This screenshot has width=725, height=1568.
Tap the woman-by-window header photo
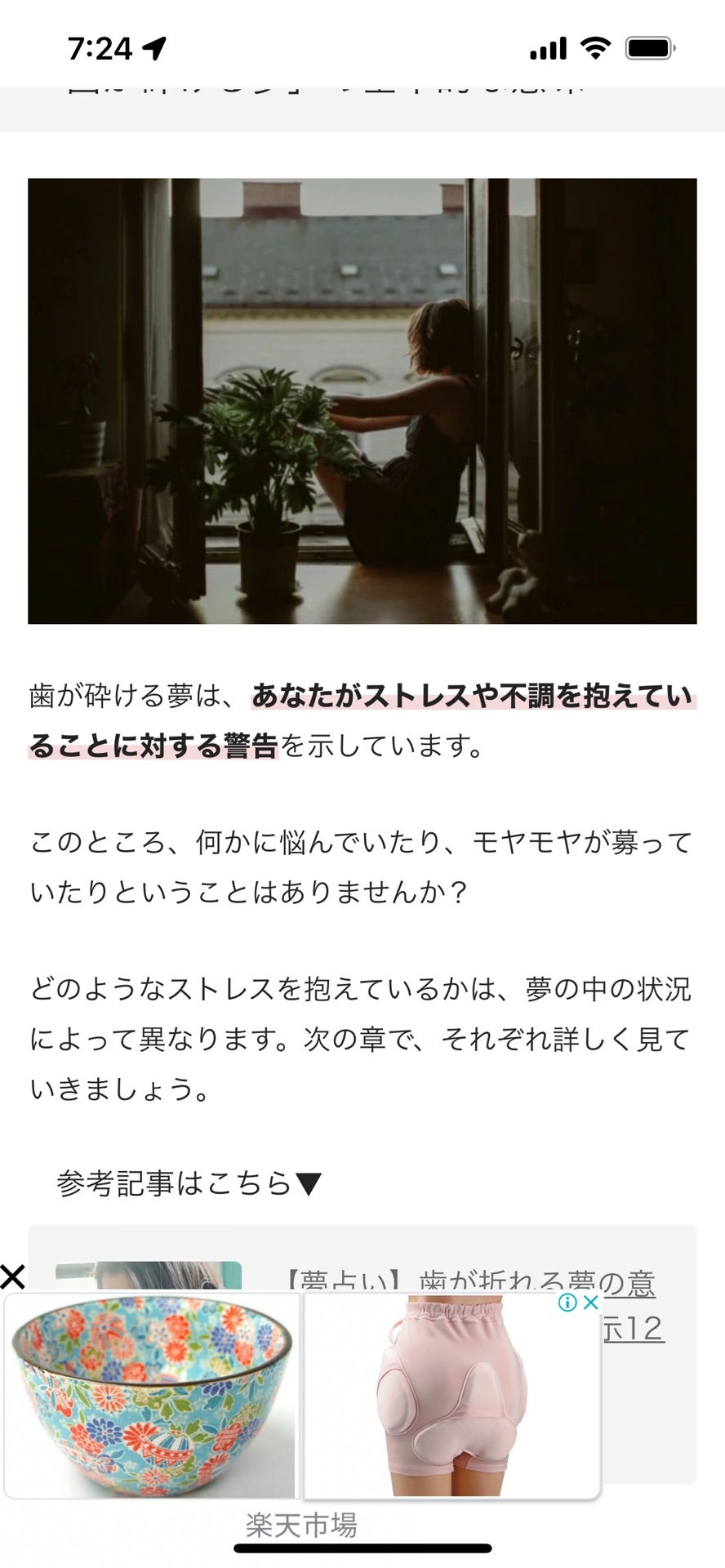362,402
